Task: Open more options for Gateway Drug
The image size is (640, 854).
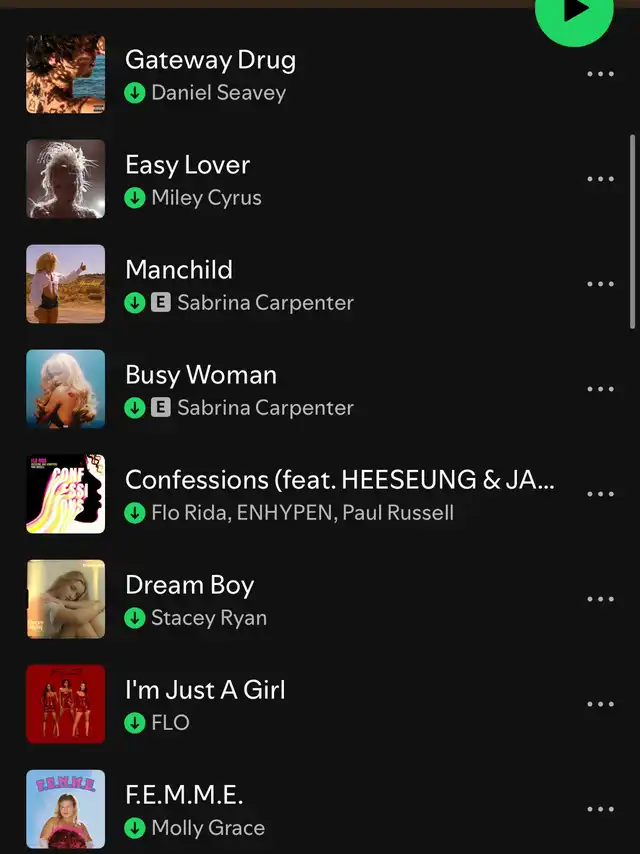Action: click(x=600, y=74)
